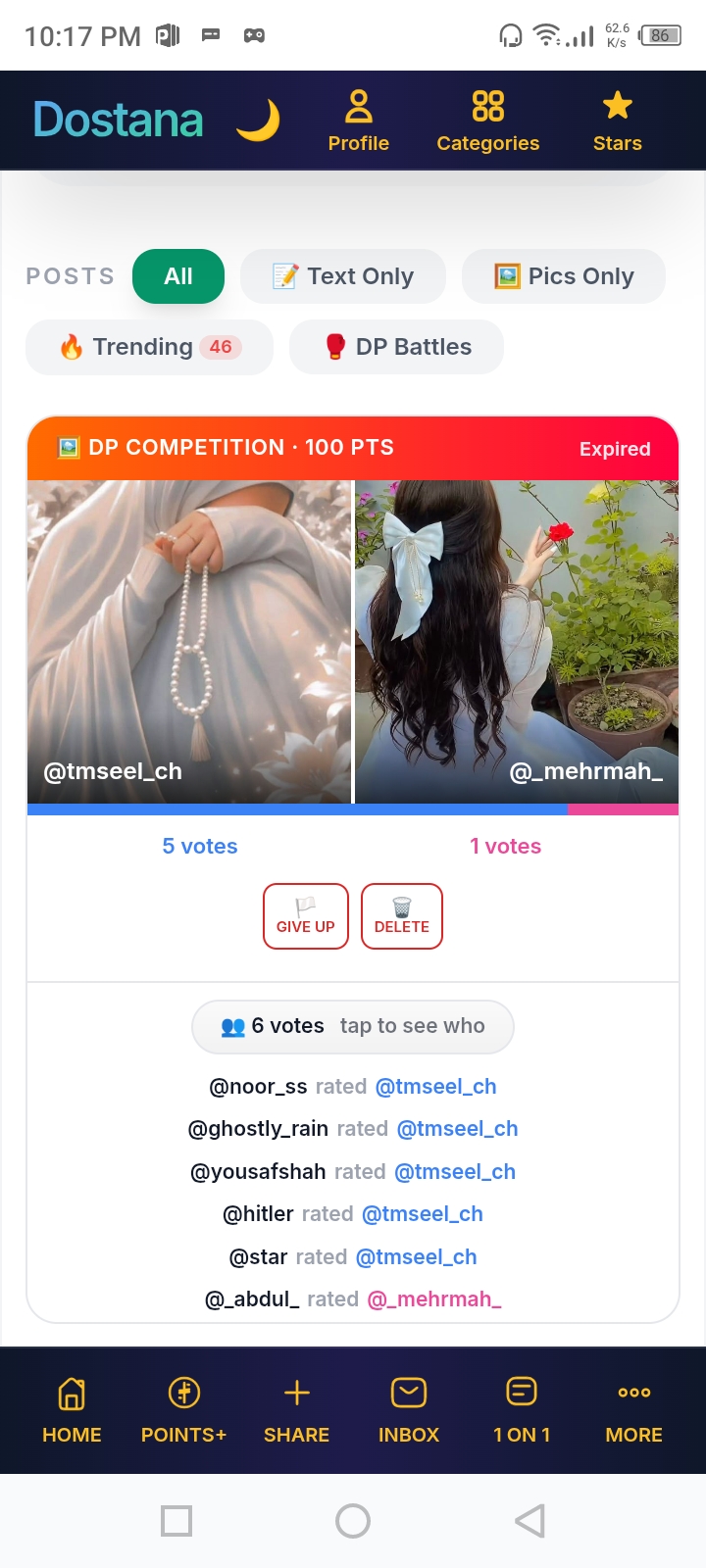This screenshot has height=1568, width=706.
Task: Switch to the 1 on 1 tab
Action: tap(522, 1411)
